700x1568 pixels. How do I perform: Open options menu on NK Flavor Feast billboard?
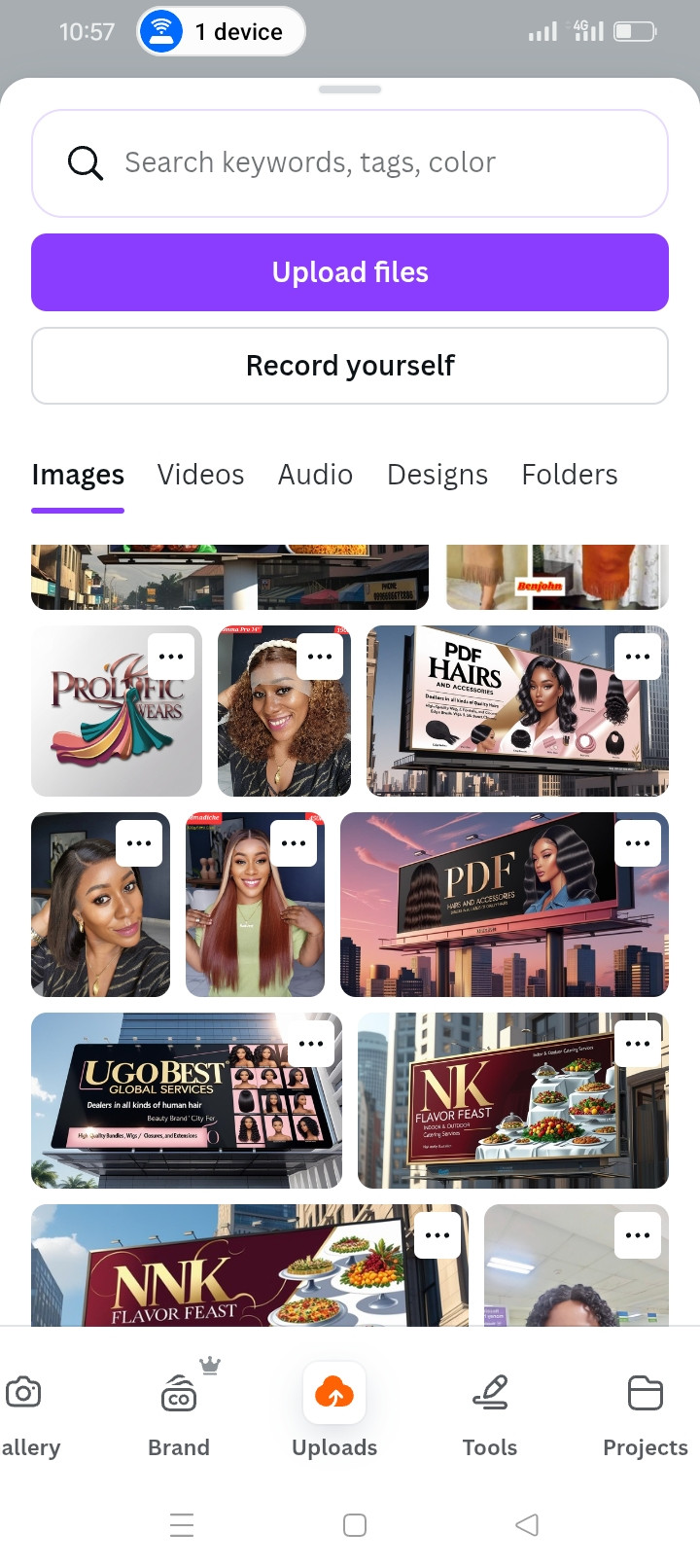638,1042
